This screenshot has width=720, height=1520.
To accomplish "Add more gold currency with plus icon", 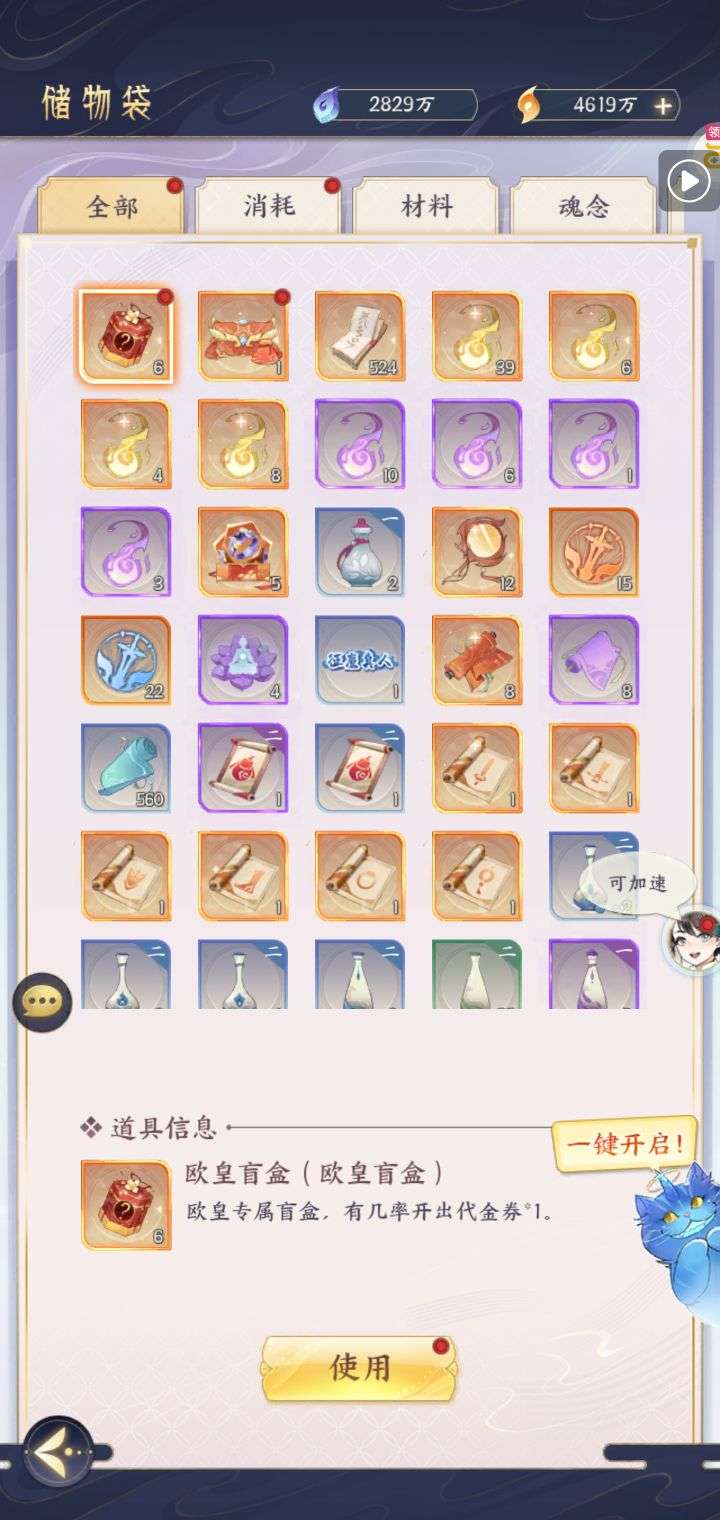I will [x=662, y=105].
